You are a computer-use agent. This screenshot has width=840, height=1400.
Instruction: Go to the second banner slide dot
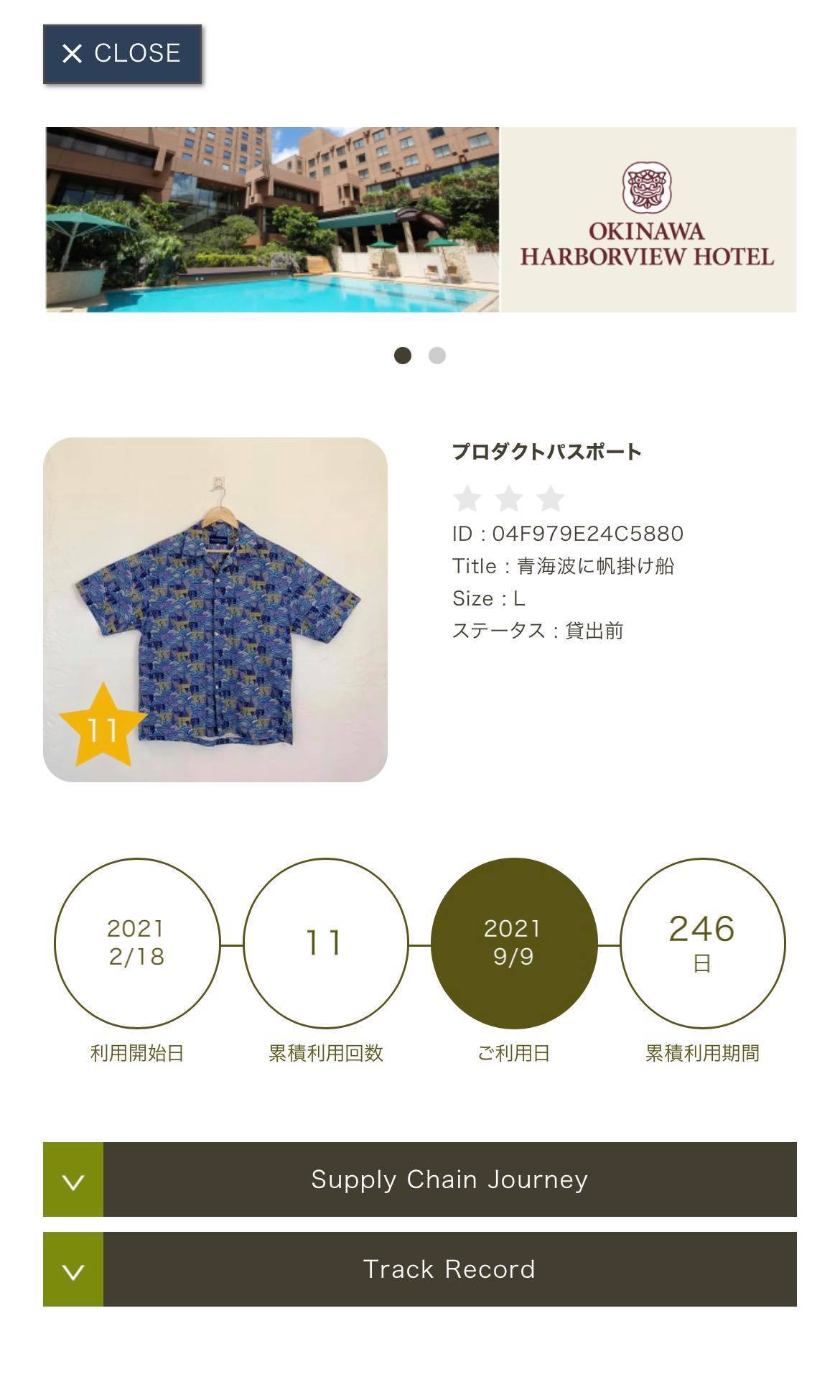pyautogui.click(x=437, y=356)
